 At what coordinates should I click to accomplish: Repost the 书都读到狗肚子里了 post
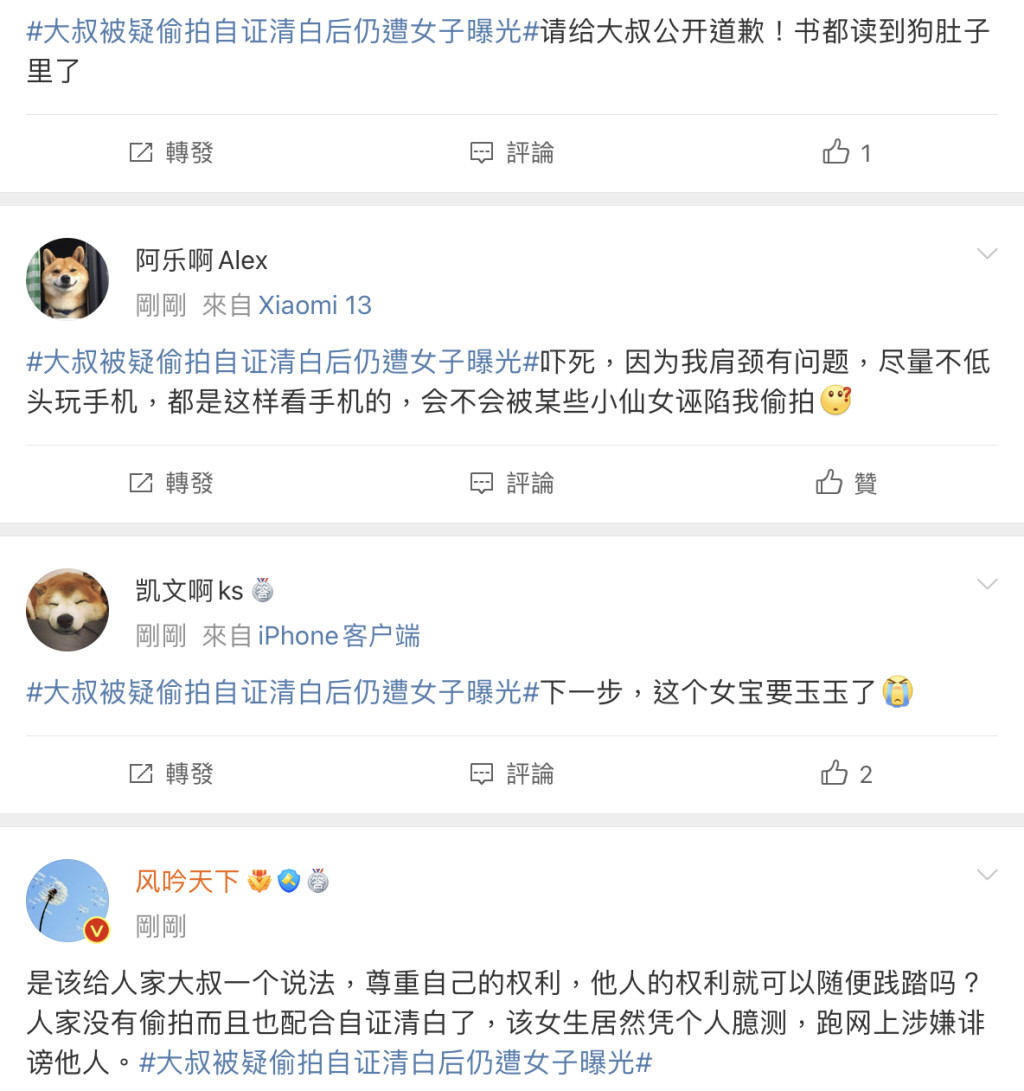click(171, 153)
